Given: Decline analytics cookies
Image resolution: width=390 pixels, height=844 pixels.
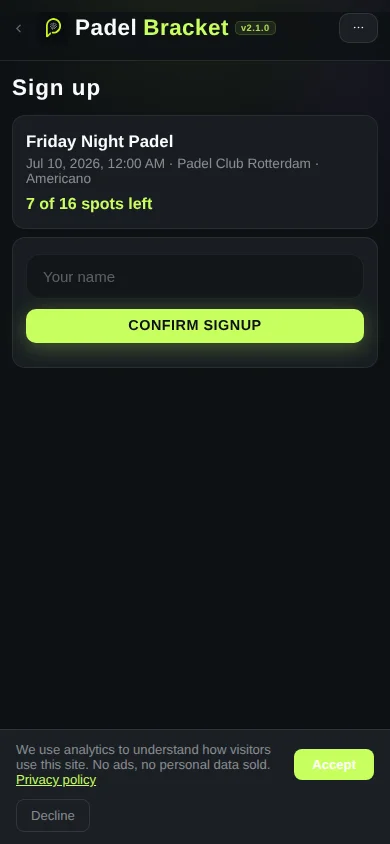Looking at the screenshot, I should 53,815.
